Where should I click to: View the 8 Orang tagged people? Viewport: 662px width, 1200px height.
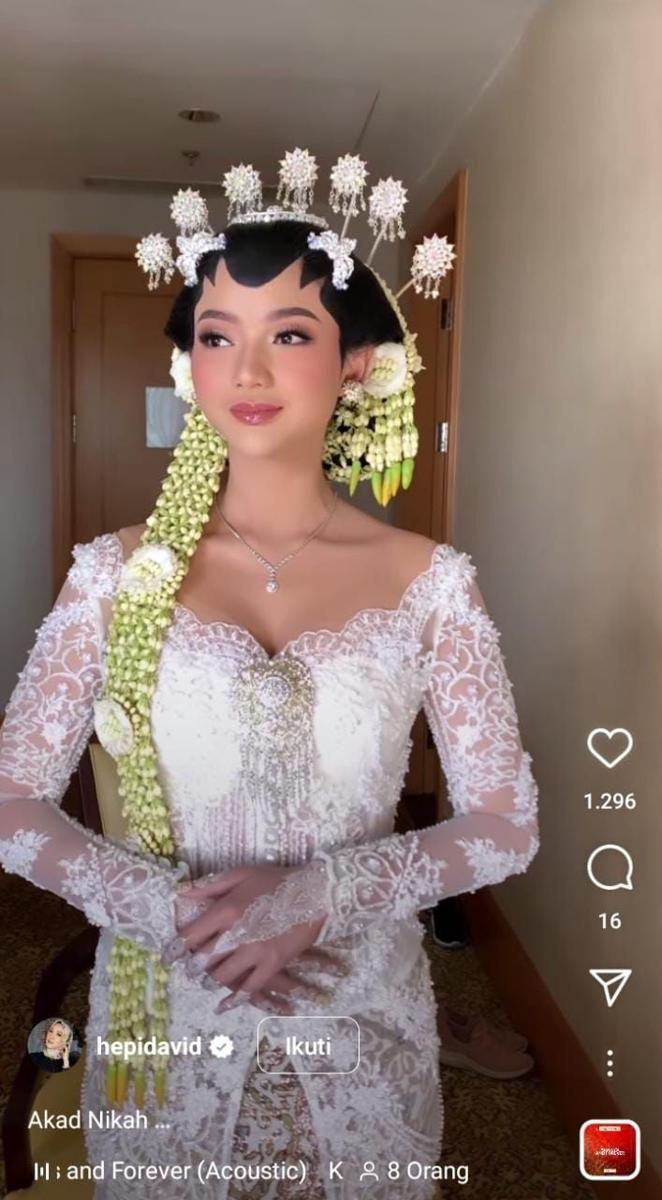(414, 1170)
